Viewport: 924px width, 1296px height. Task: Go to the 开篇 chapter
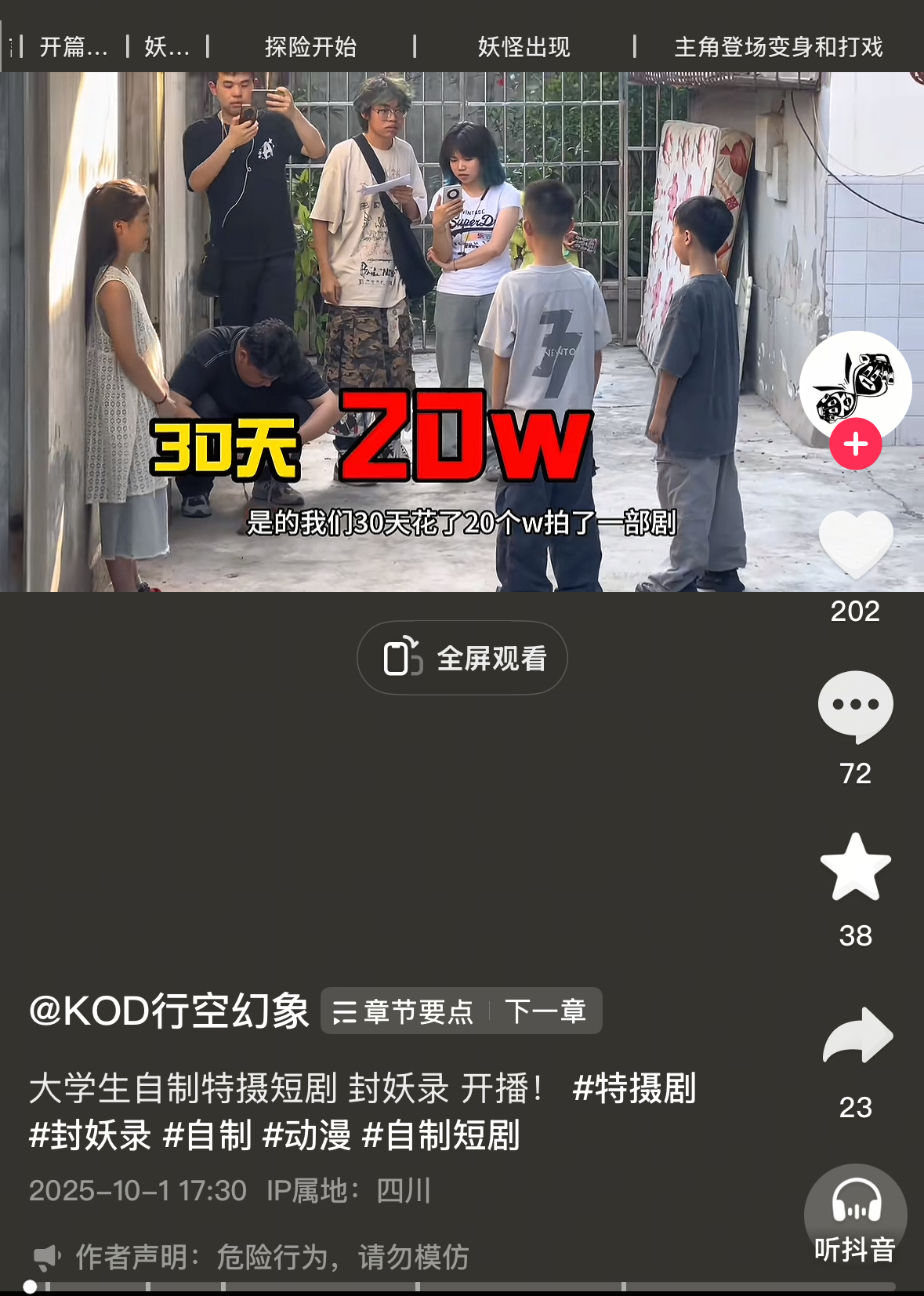(x=73, y=47)
